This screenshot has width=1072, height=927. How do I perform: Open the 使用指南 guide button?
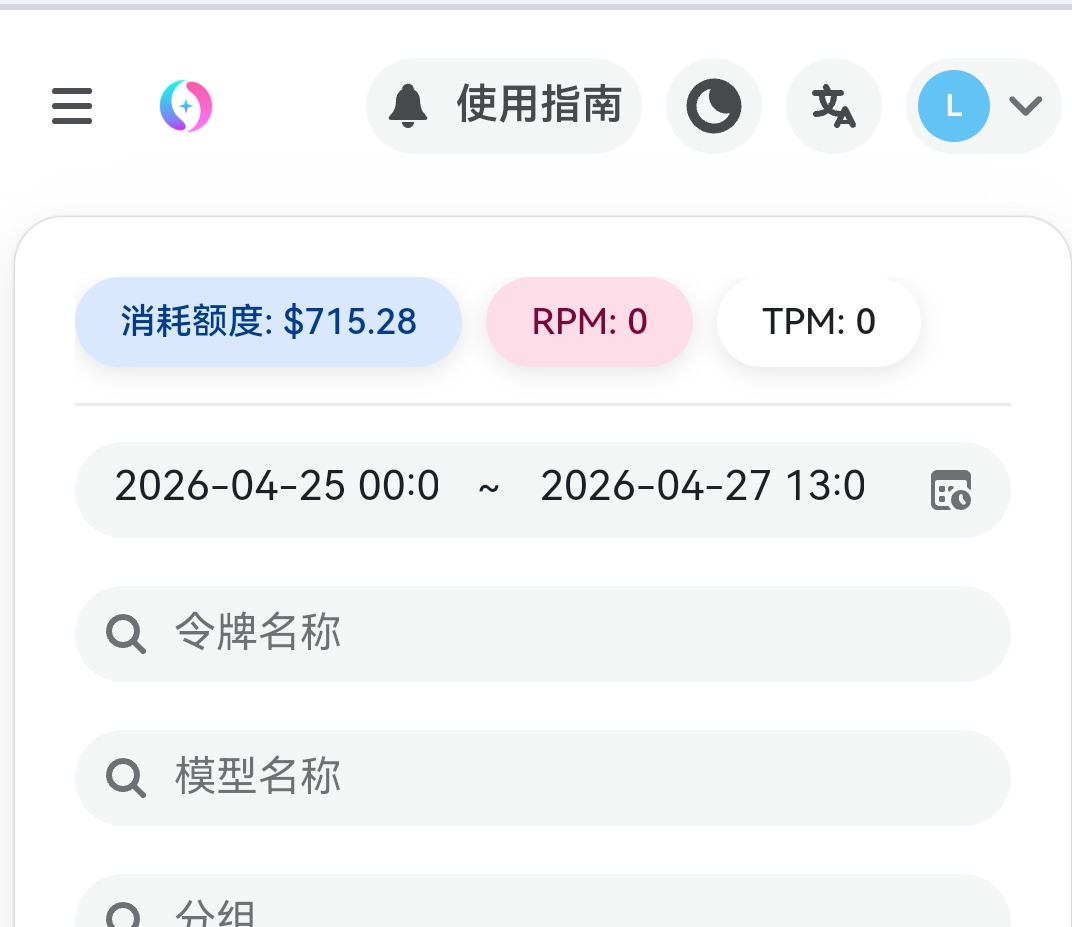coord(504,106)
